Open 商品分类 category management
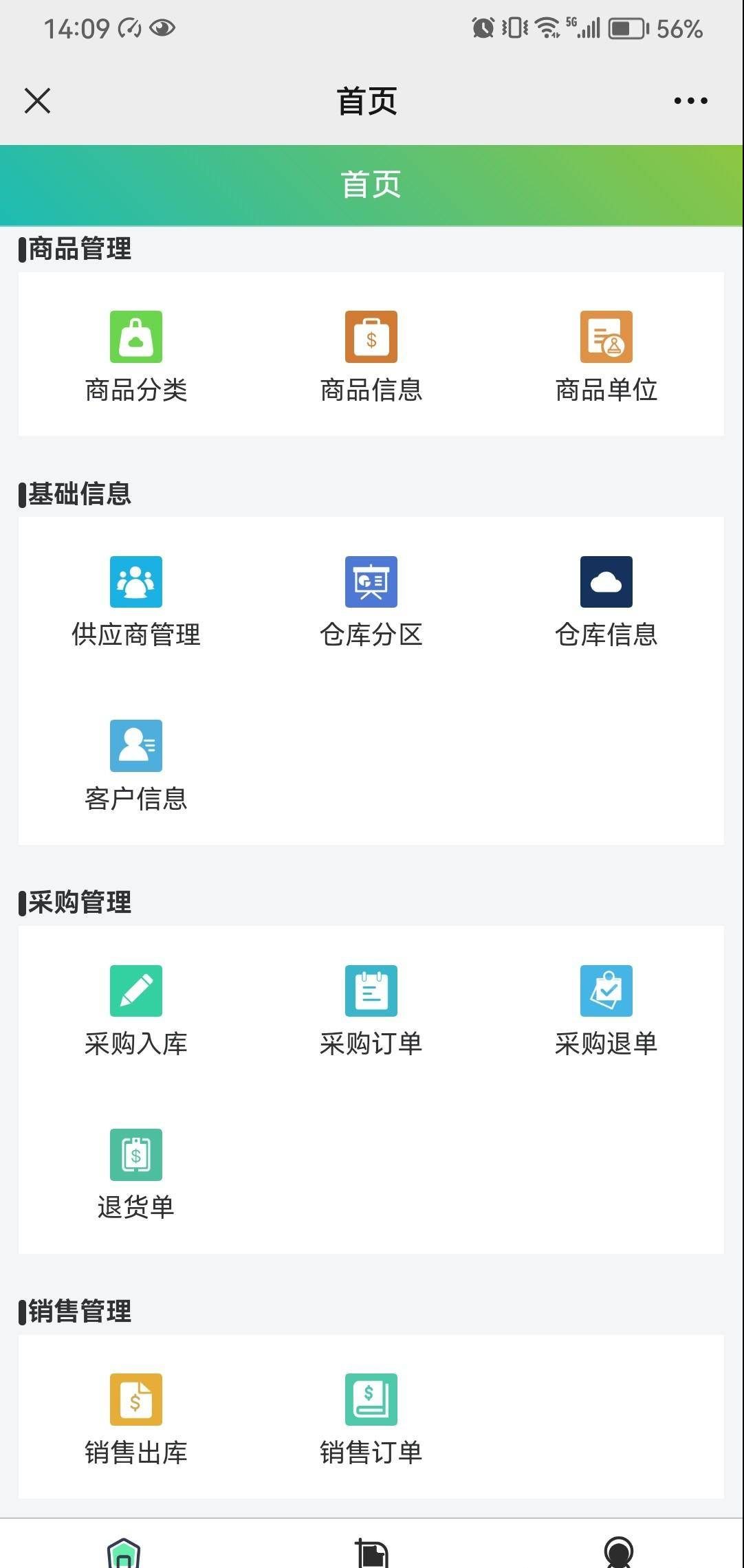The width and height of the screenshot is (744, 1568). tap(136, 337)
